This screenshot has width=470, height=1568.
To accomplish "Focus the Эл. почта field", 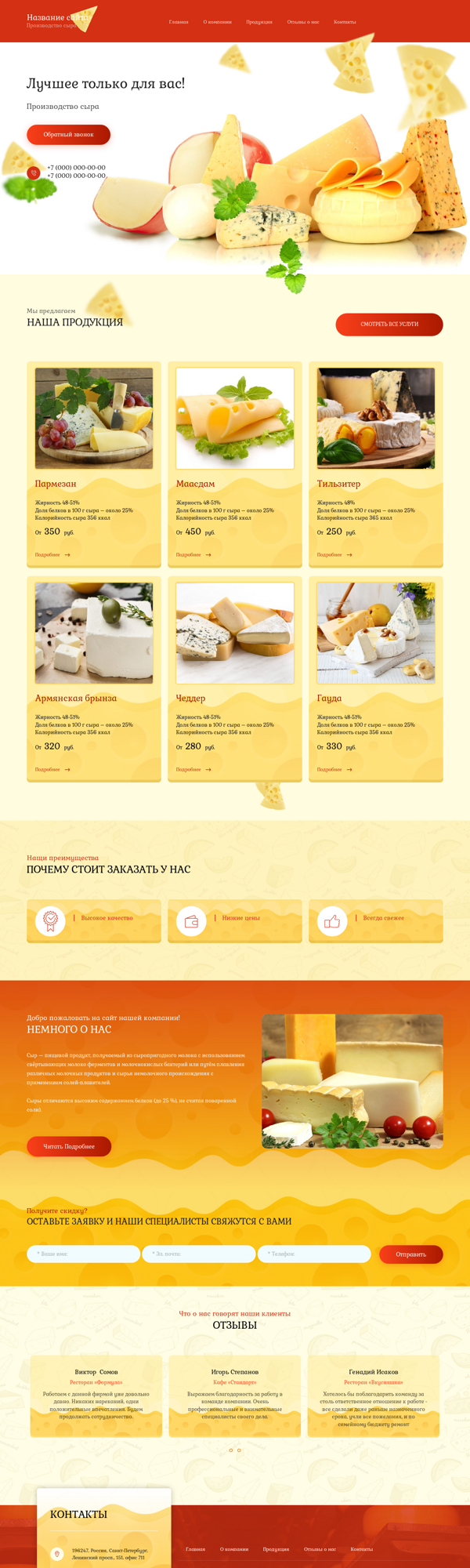I will pyautogui.click(x=198, y=1254).
